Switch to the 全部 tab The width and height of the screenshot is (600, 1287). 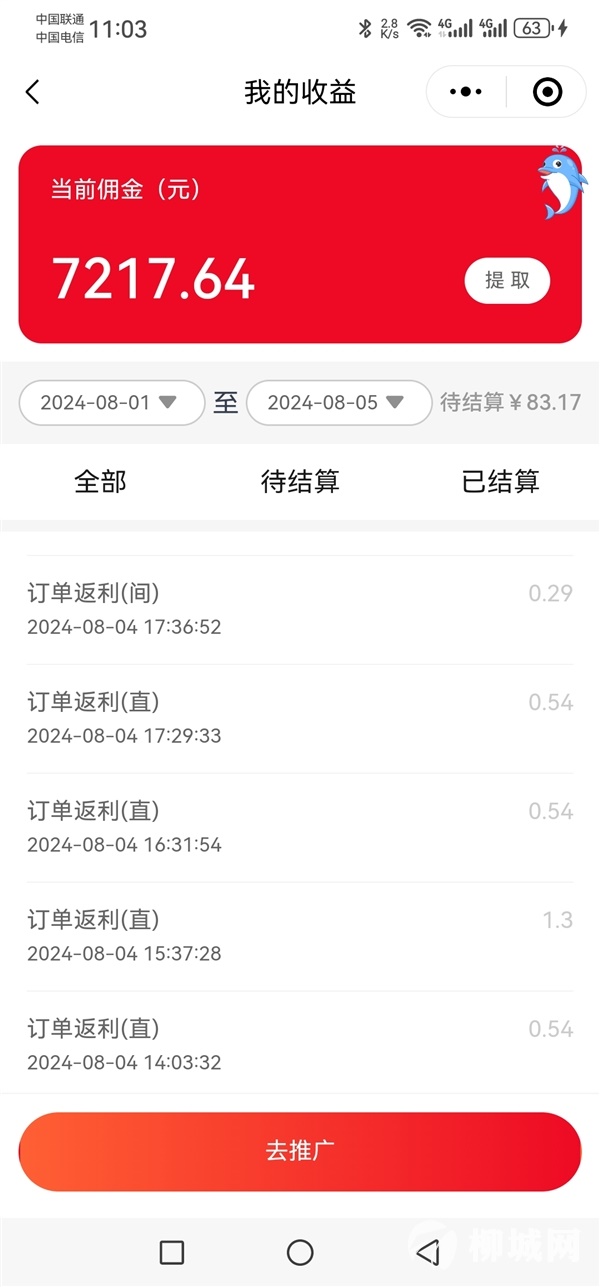[100, 482]
